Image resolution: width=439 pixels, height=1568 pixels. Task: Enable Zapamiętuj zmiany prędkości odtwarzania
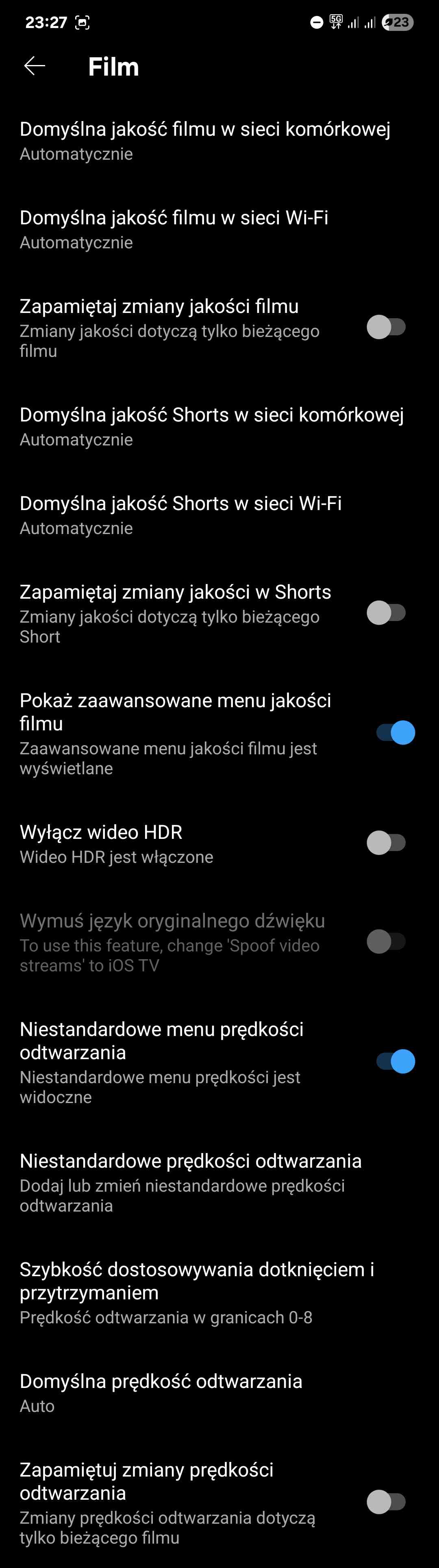click(x=386, y=1502)
